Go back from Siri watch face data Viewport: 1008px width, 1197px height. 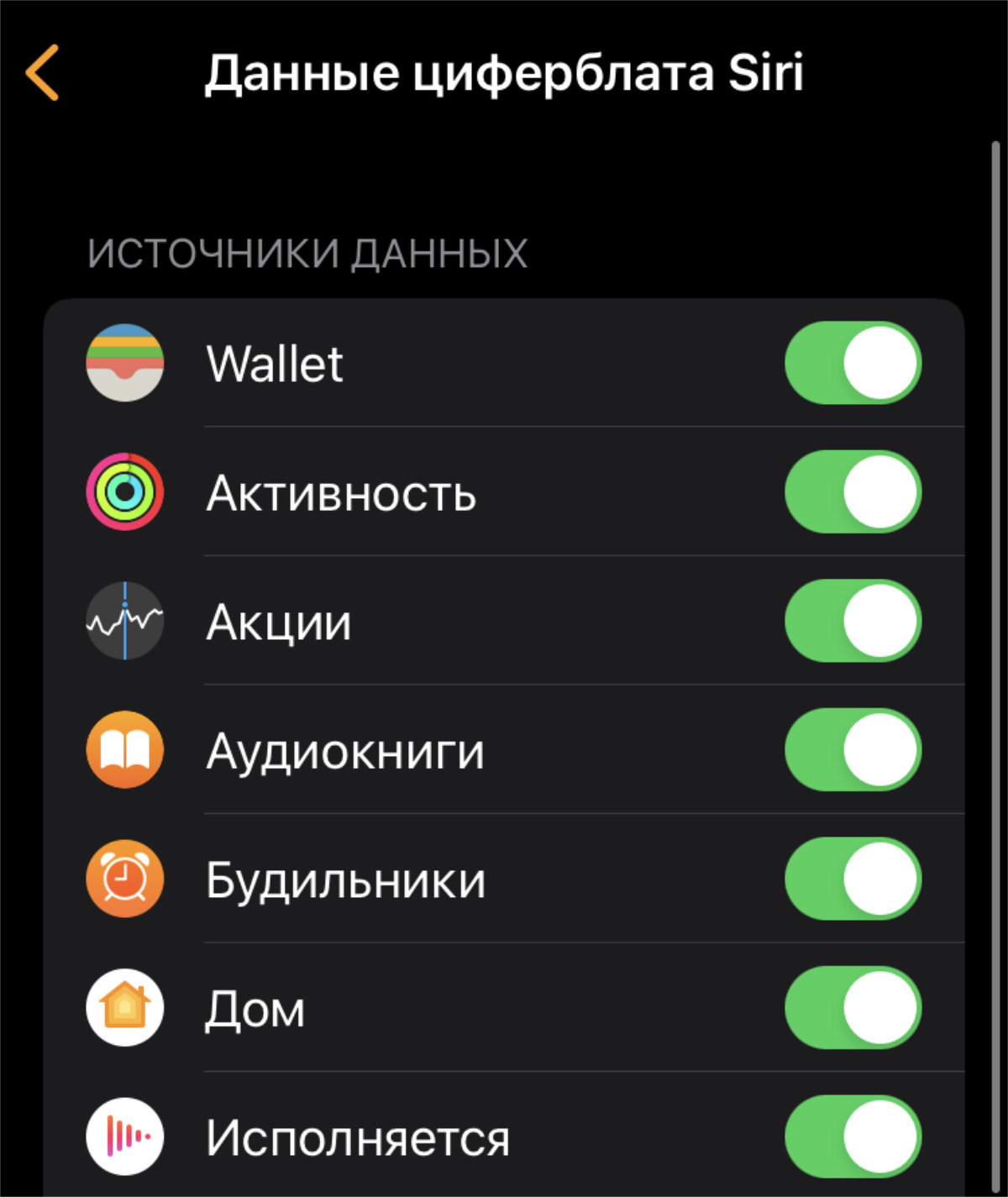tap(42, 73)
